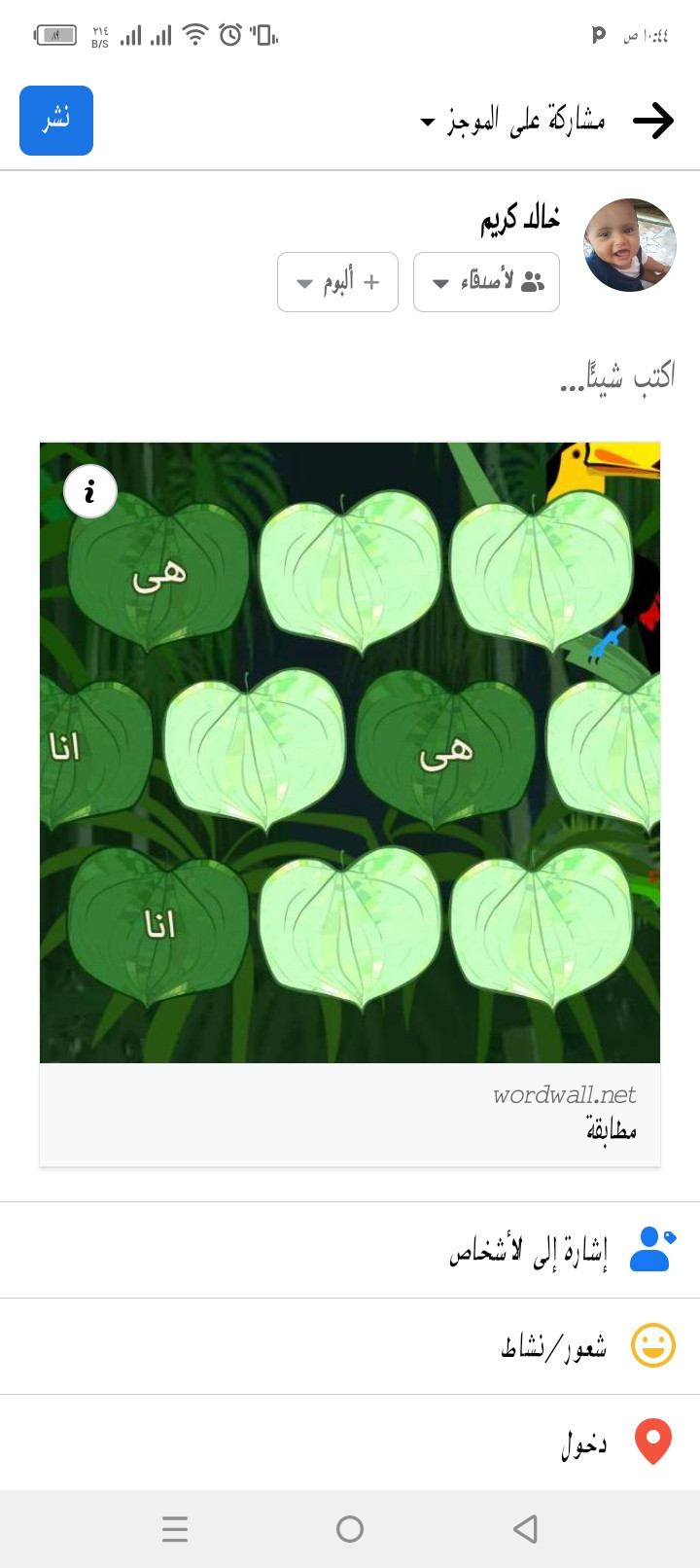Go back using the top arrow
The width and height of the screenshot is (700, 1568).
[652, 121]
